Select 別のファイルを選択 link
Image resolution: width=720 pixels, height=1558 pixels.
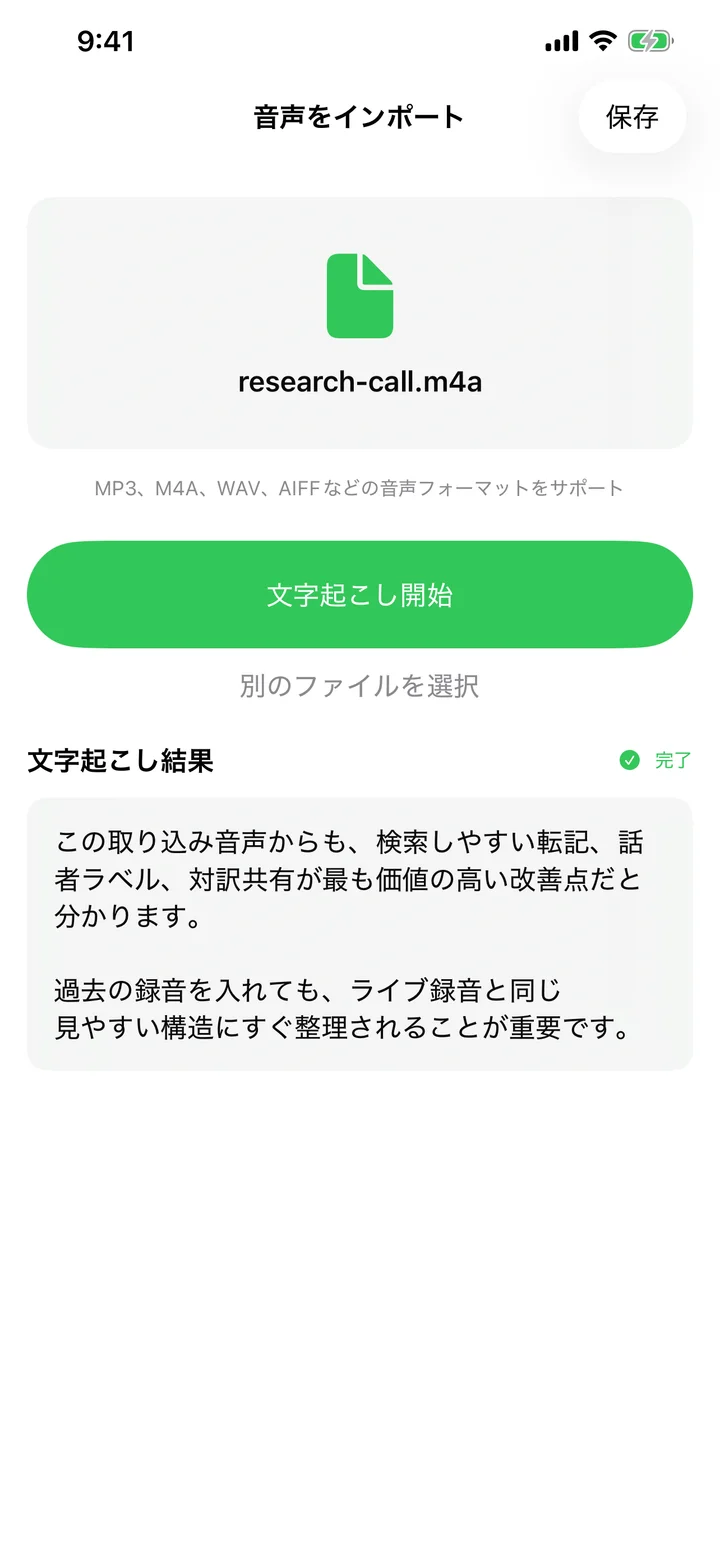coord(359,686)
